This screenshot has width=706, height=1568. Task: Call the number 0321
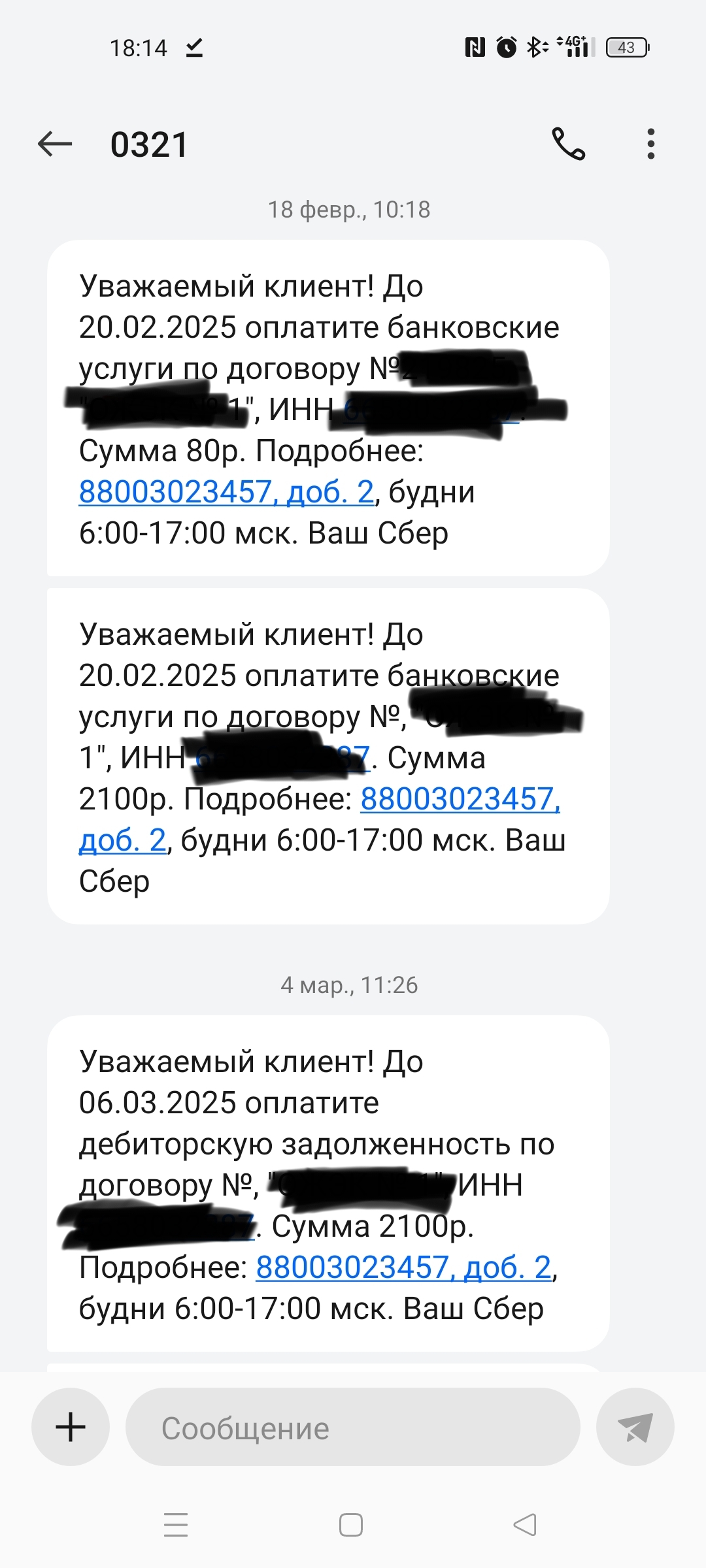[x=568, y=144]
